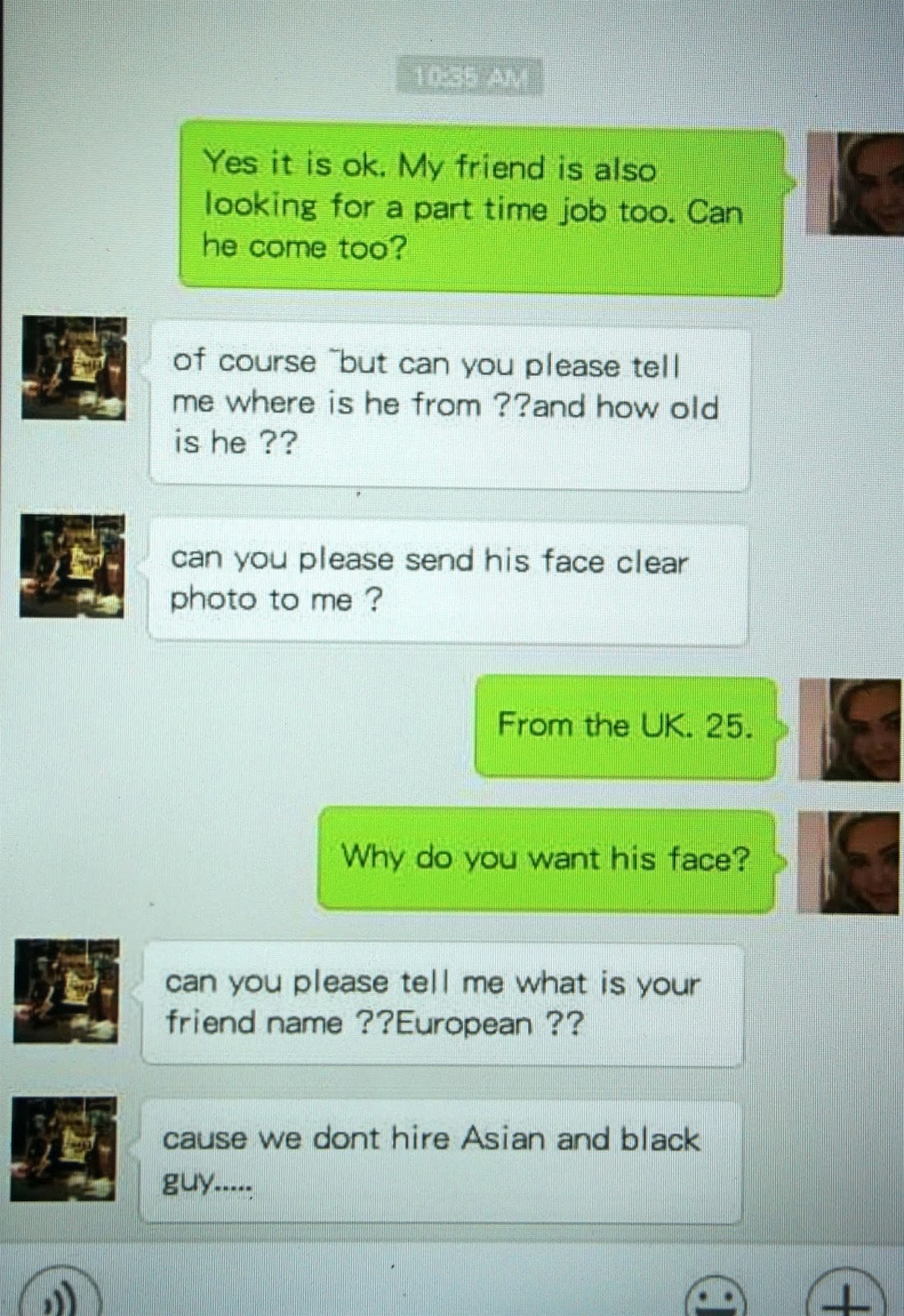Open contact avatar next to "send his face clear photo"
The height and width of the screenshot is (1316, 904).
pos(72,565)
